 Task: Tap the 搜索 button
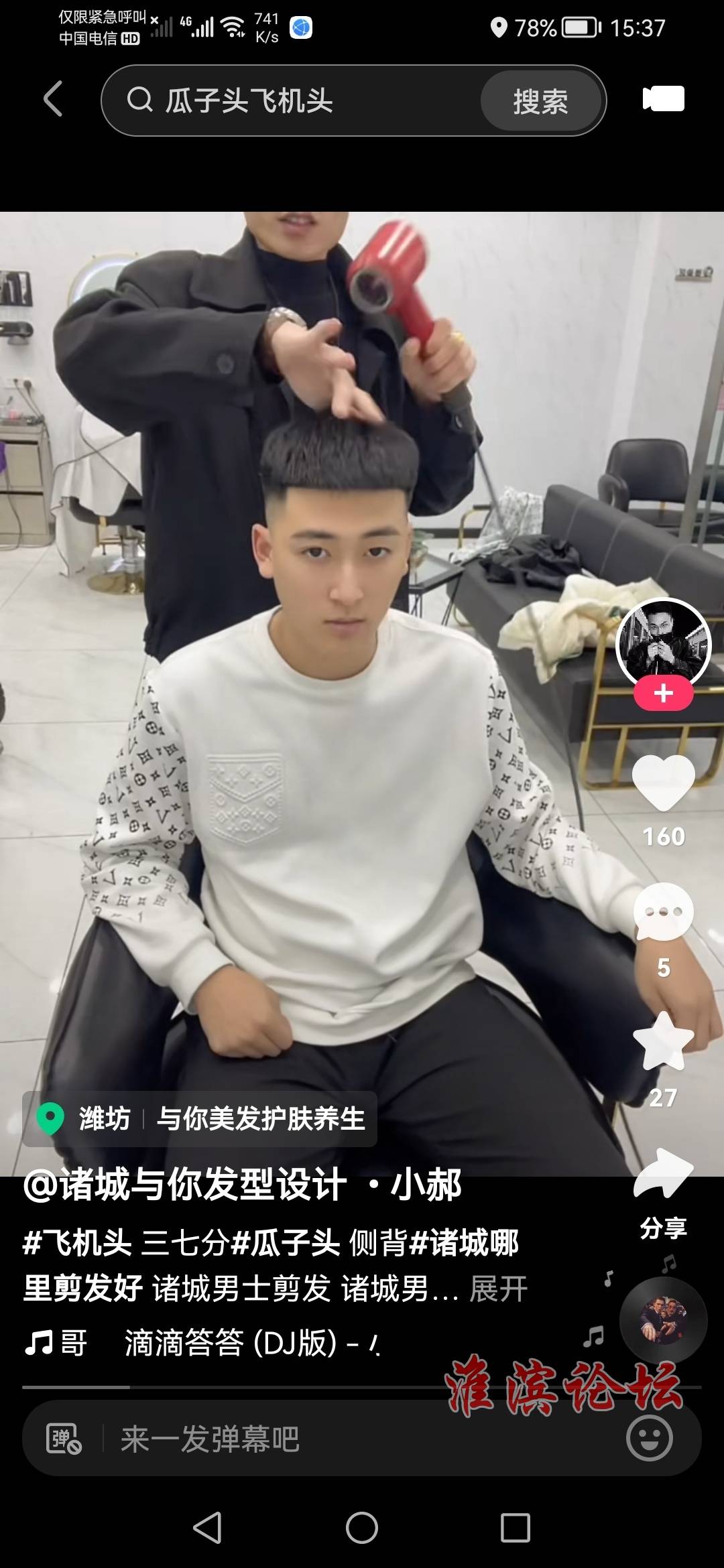540,101
